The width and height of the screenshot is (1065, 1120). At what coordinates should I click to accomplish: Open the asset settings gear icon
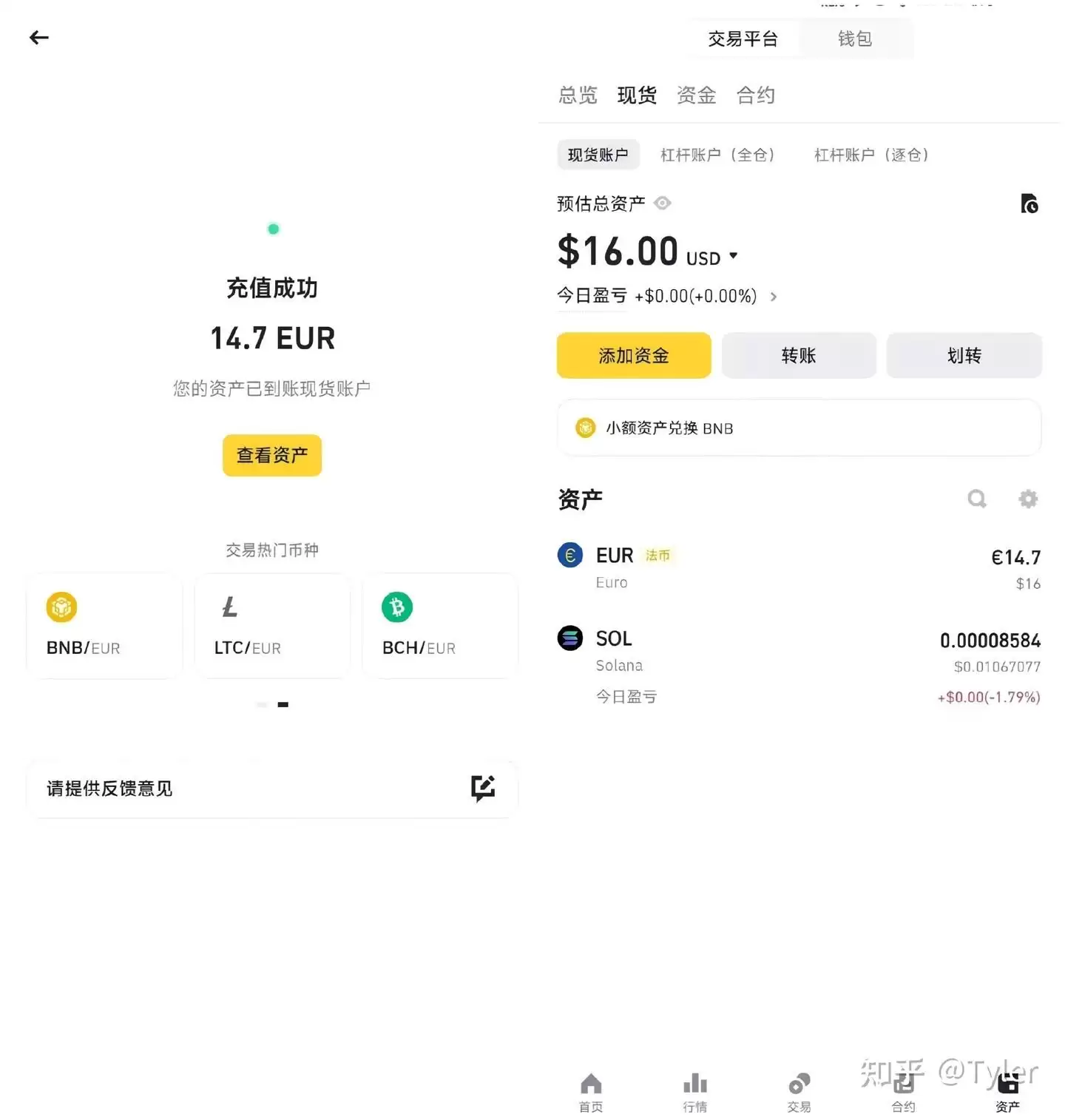tap(1028, 499)
